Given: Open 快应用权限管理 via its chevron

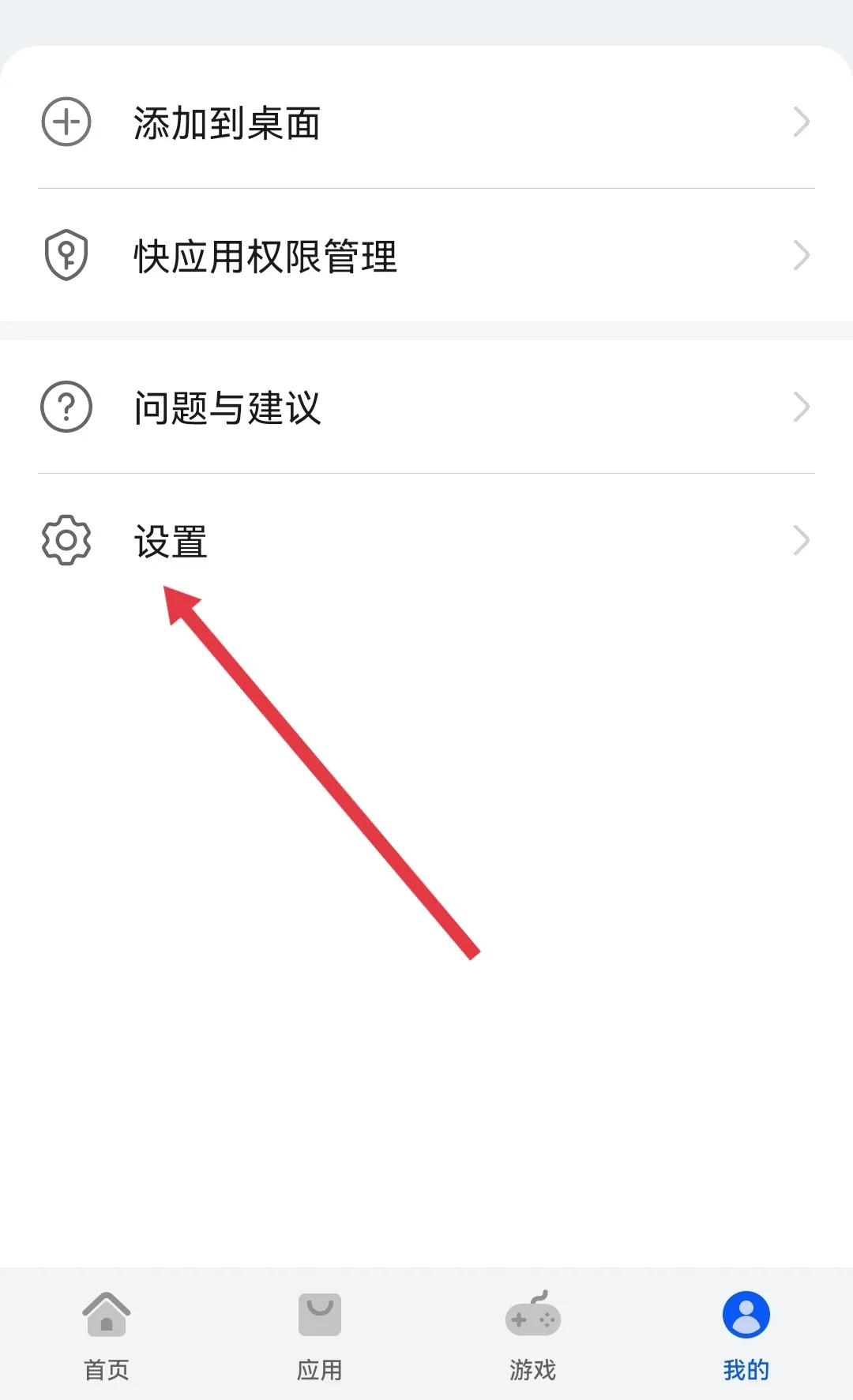Looking at the screenshot, I should pos(803,255).
